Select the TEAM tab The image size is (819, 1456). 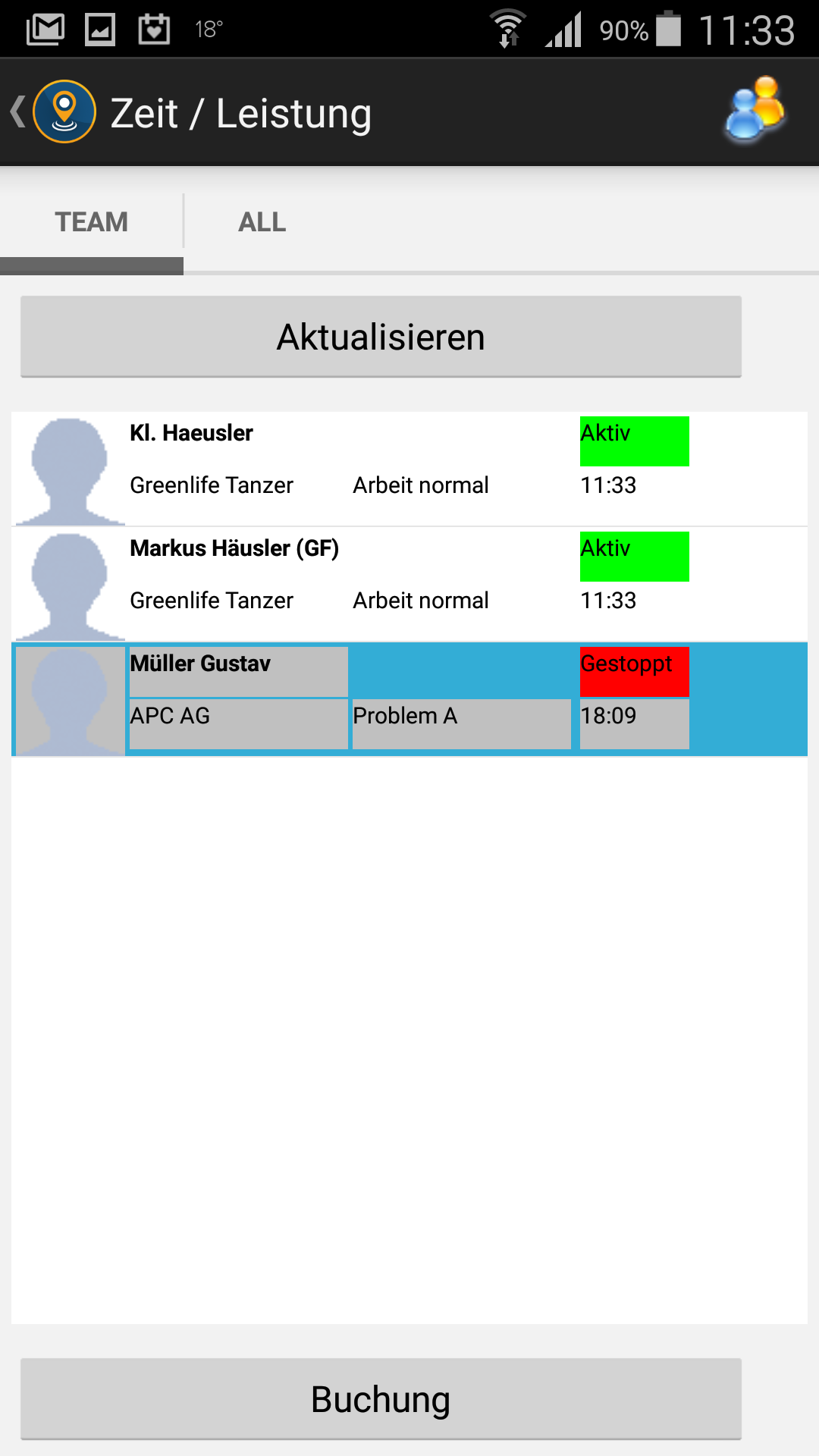91,222
